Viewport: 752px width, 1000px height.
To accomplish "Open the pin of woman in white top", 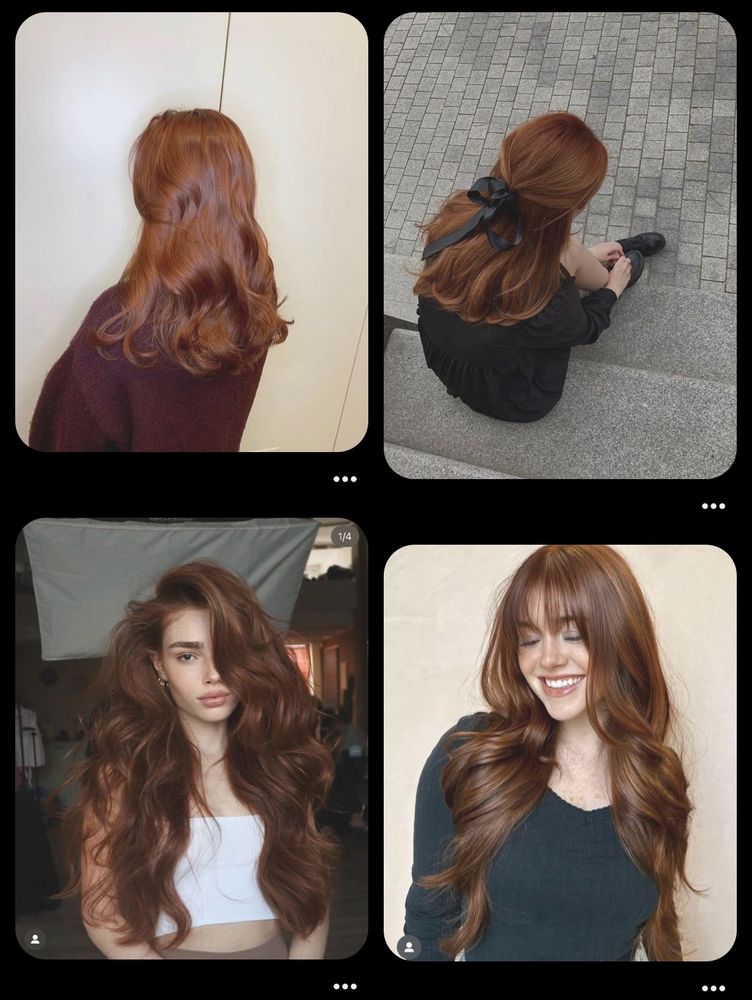I will pyautogui.click(x=191, y=737).
